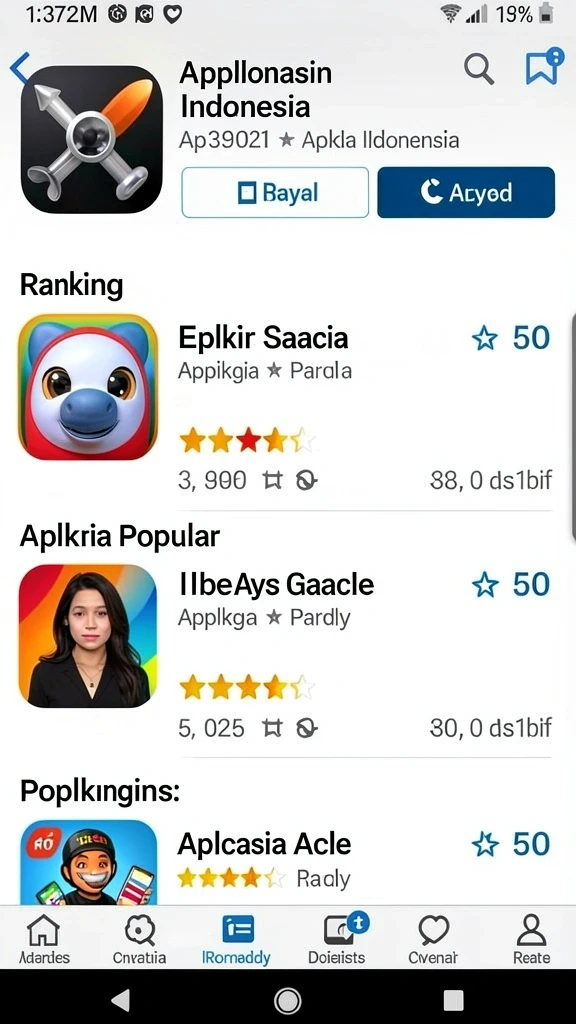
Task: Open the search magnifier icon
Action: (479, 69)
